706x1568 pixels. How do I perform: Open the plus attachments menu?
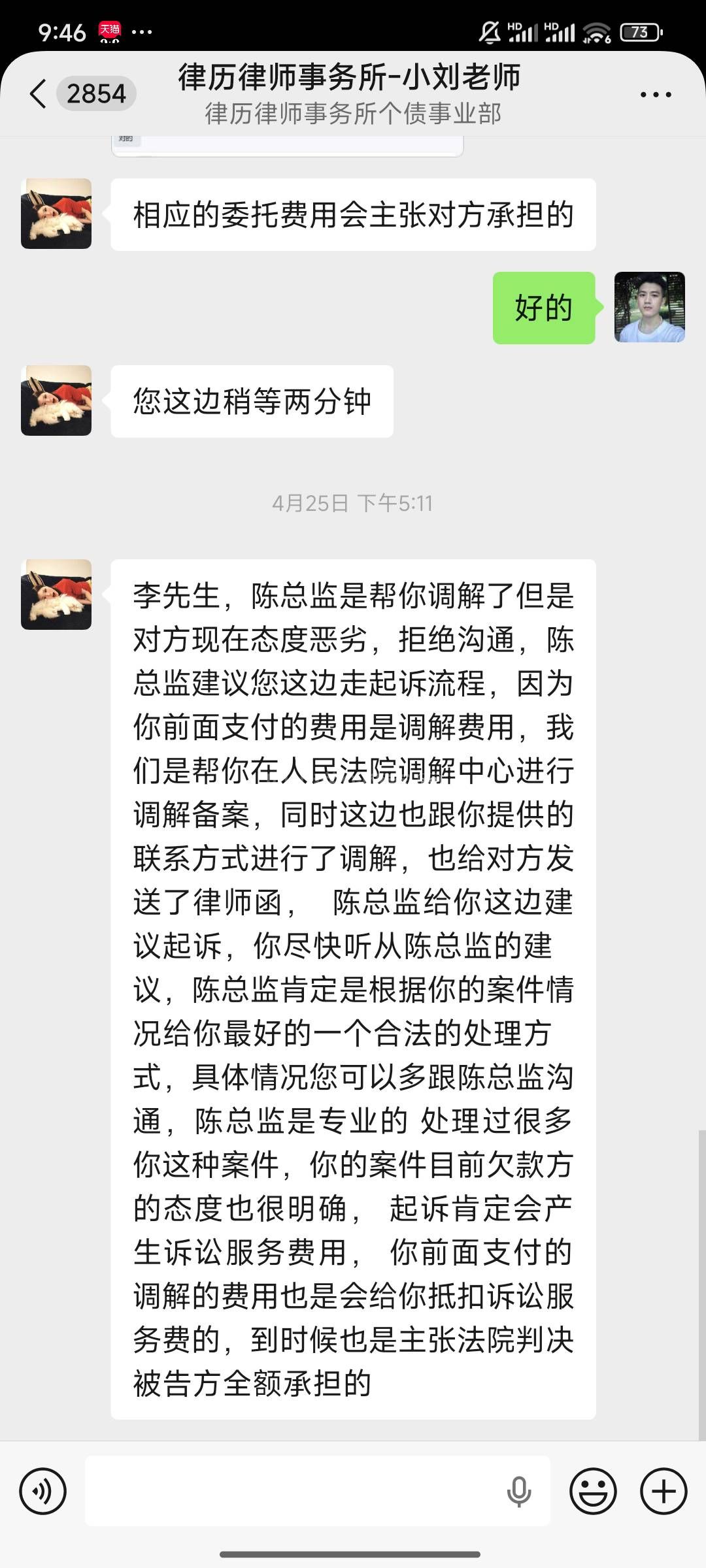(664, 1491)
